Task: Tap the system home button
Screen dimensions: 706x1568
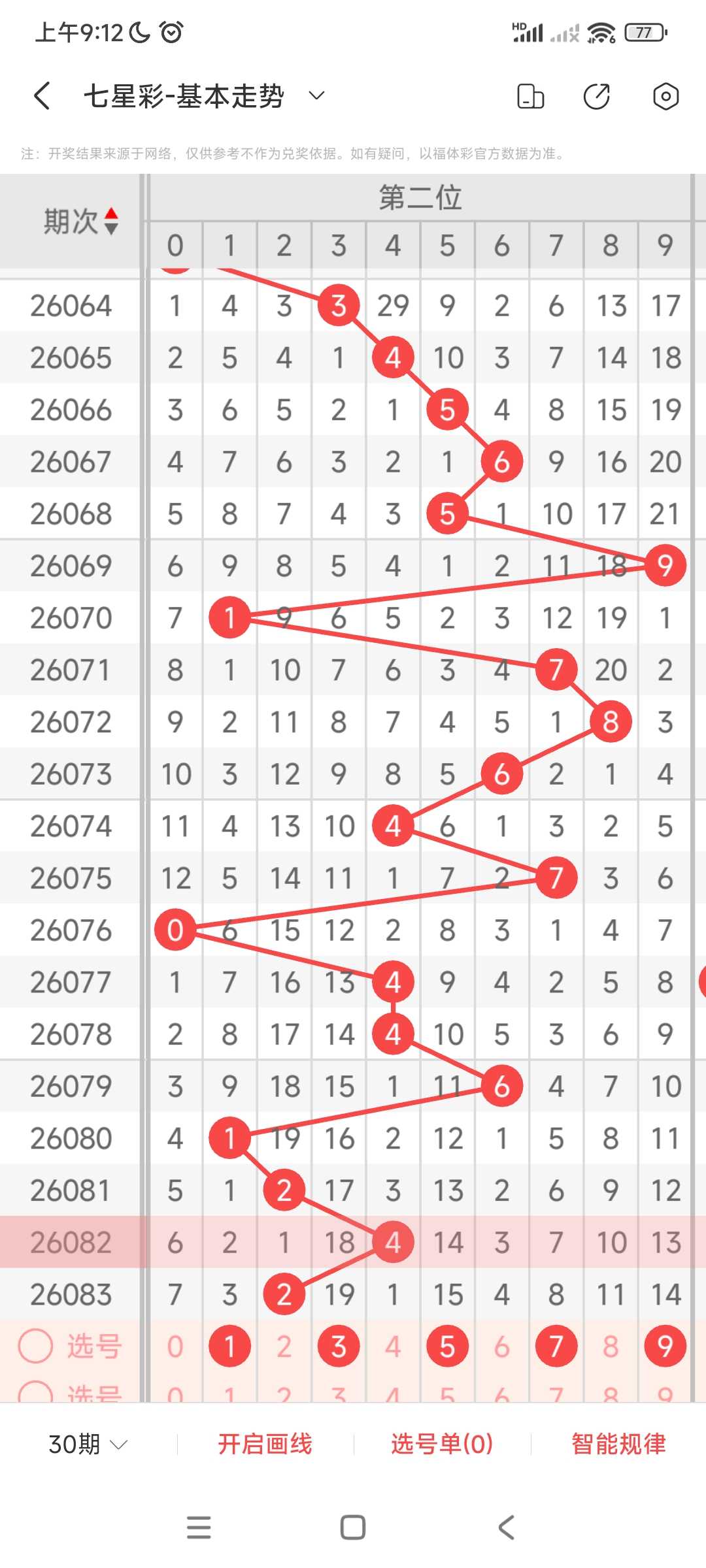Action: (353, 1527)
